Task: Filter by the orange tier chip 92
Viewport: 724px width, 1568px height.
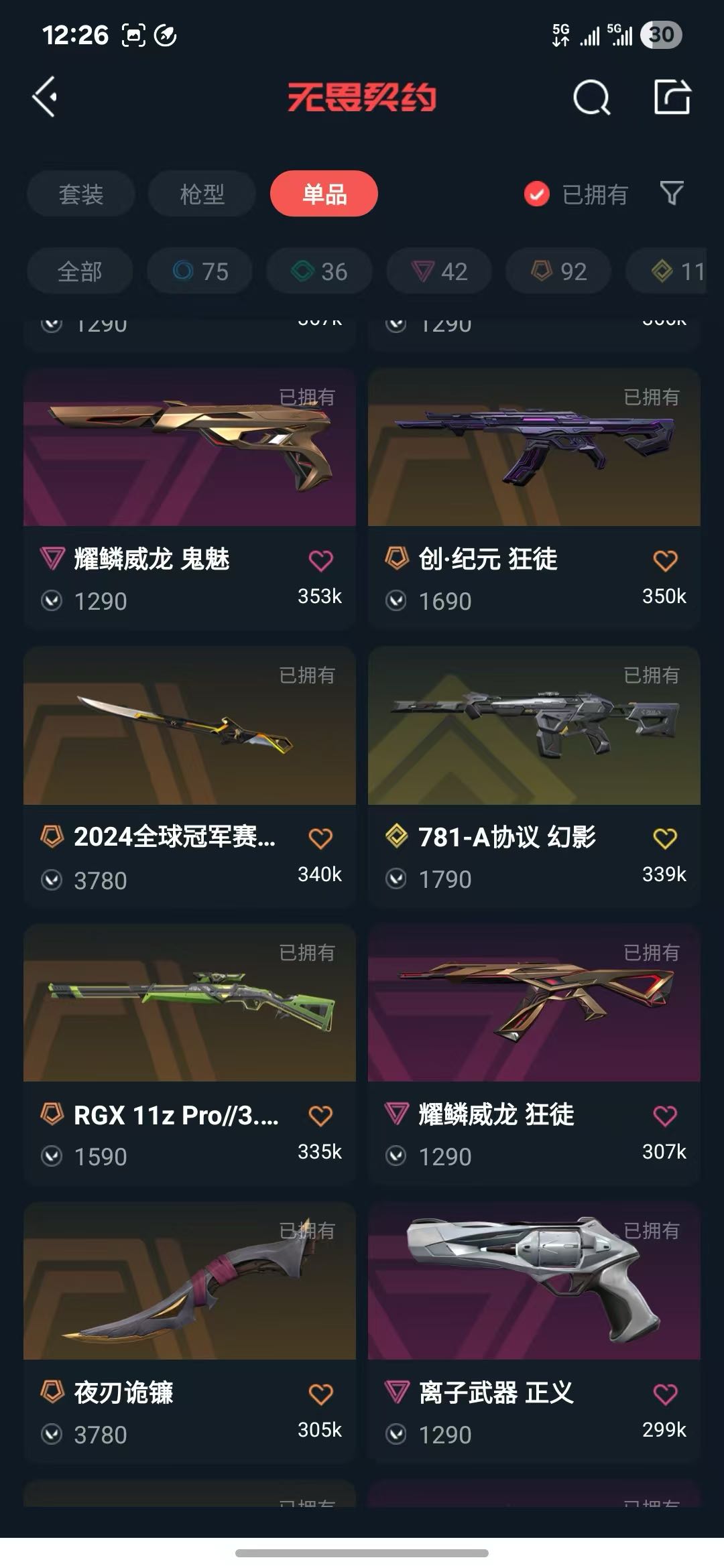Action: (x=558, y=271)
